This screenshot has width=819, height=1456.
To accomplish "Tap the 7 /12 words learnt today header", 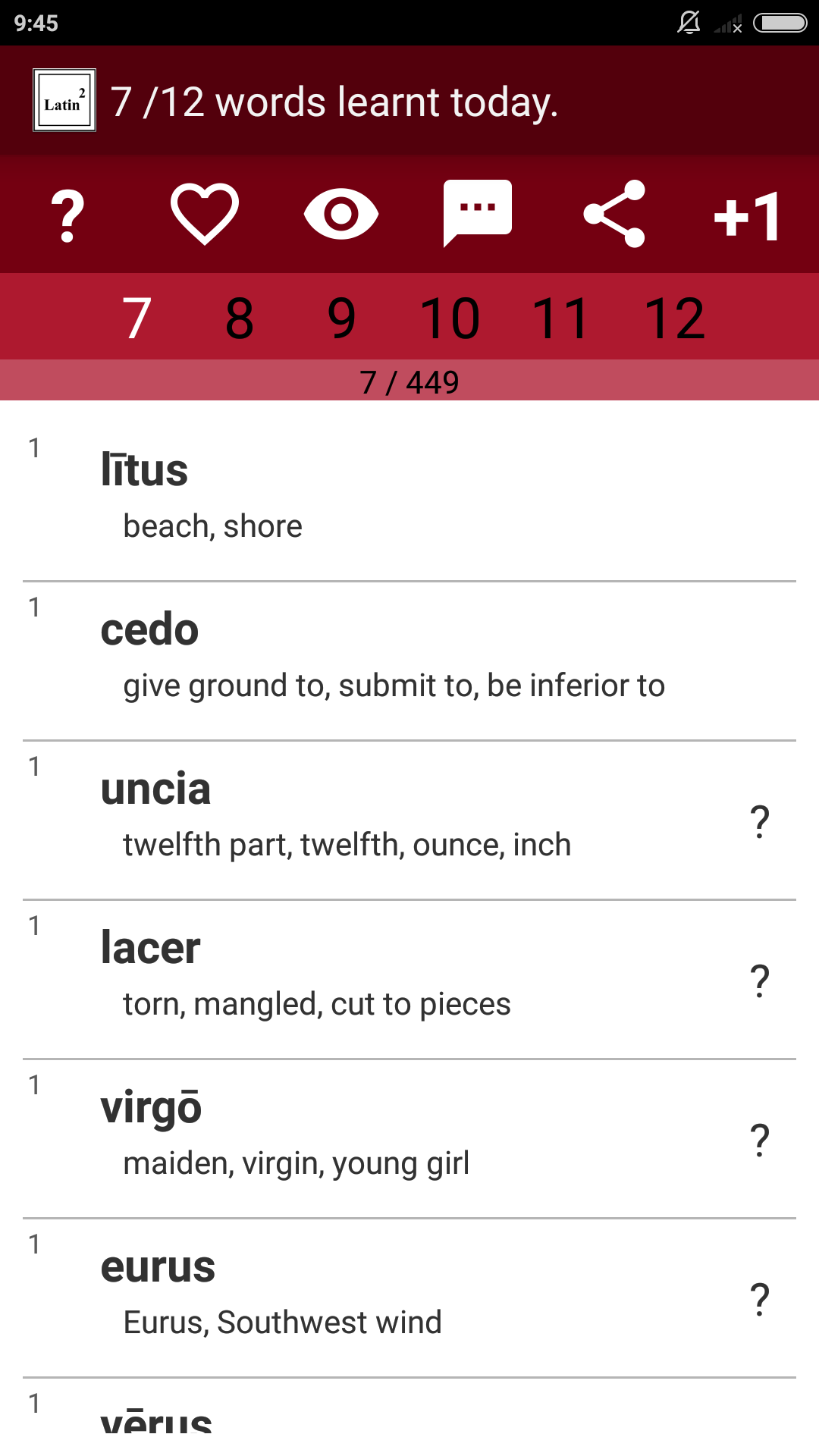I will [334, 101].
